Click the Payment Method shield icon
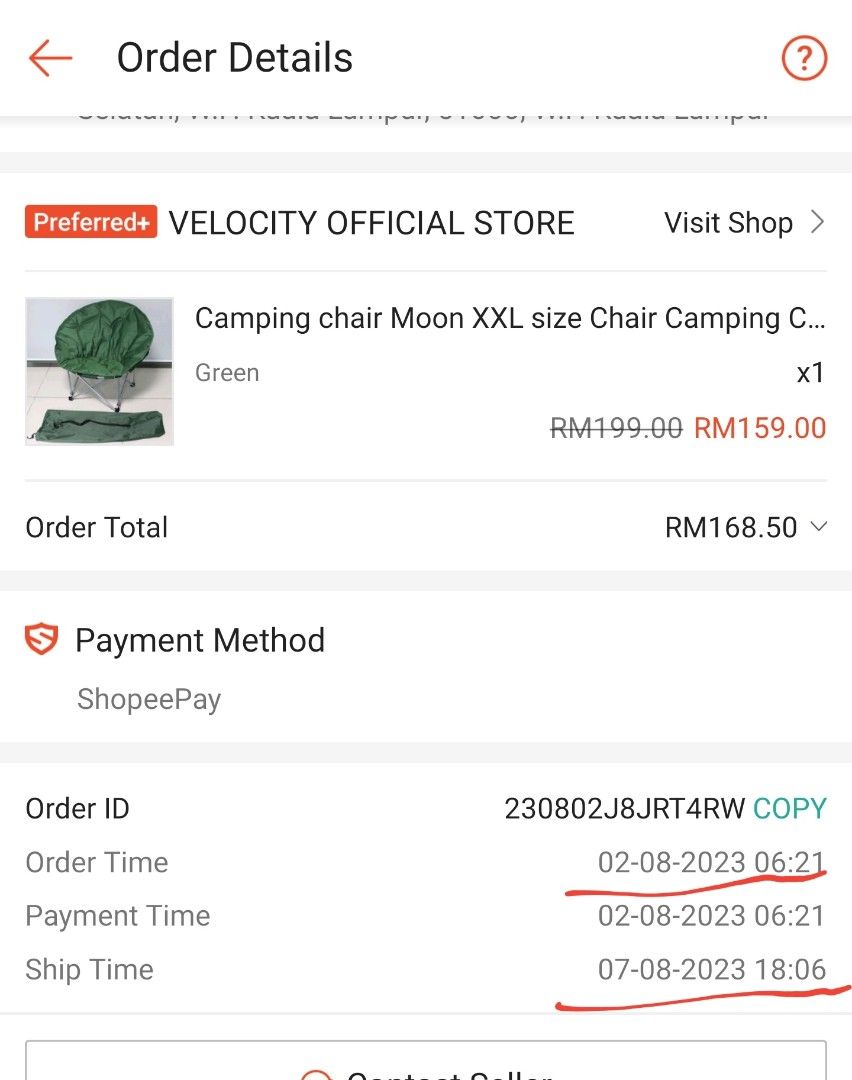Viewport: 852px width, 1080px height. [40, 640]
